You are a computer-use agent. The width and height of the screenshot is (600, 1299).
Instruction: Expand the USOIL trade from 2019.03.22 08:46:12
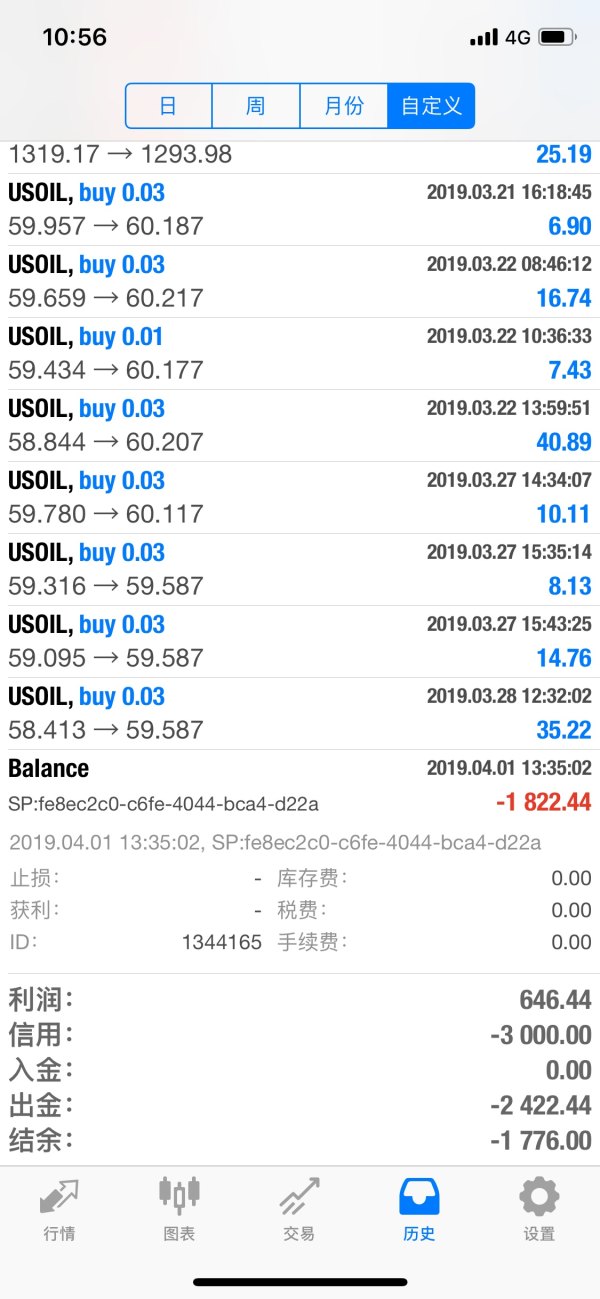300,281
